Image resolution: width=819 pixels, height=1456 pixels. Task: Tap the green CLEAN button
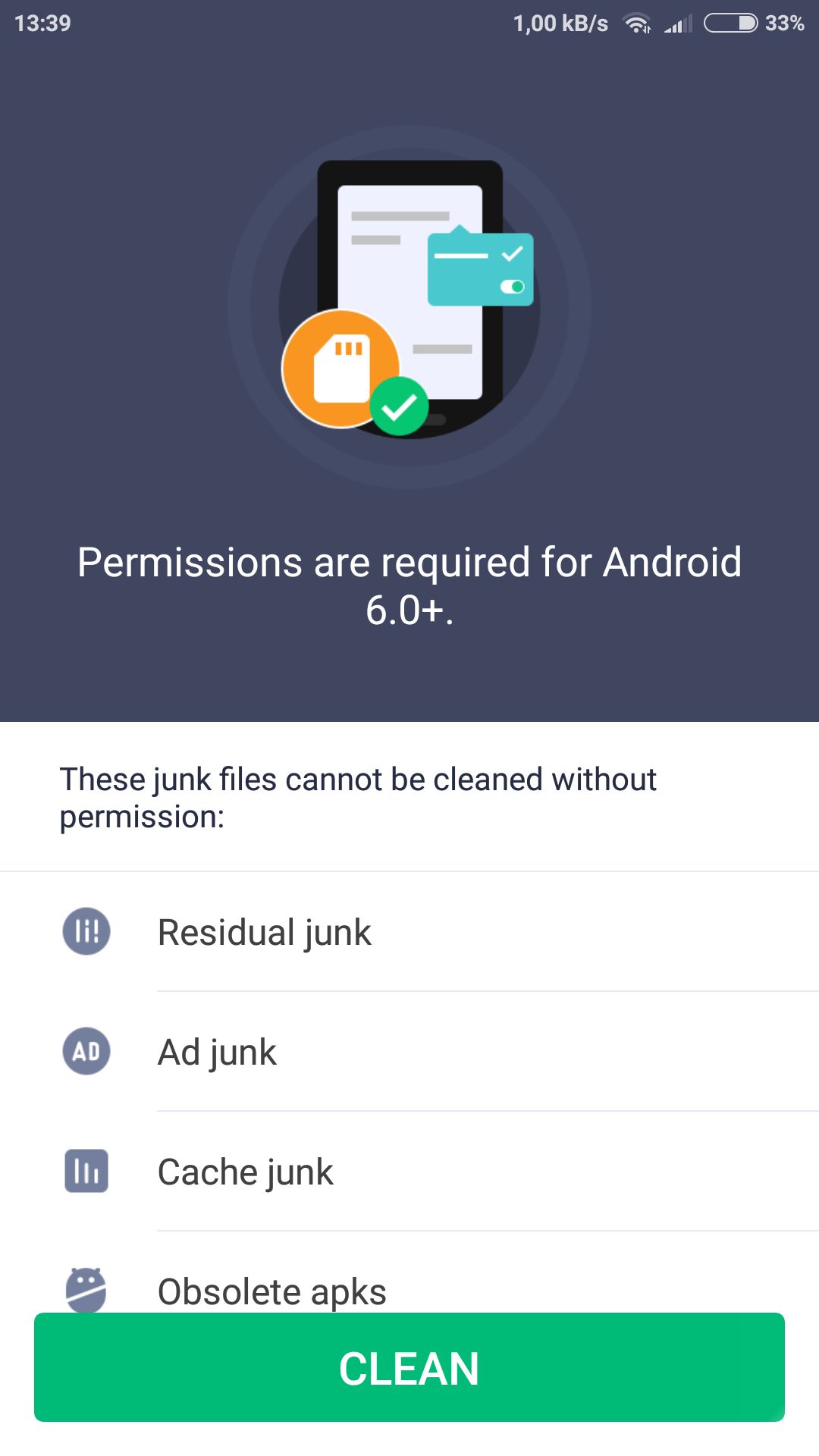coord(409,1367)
